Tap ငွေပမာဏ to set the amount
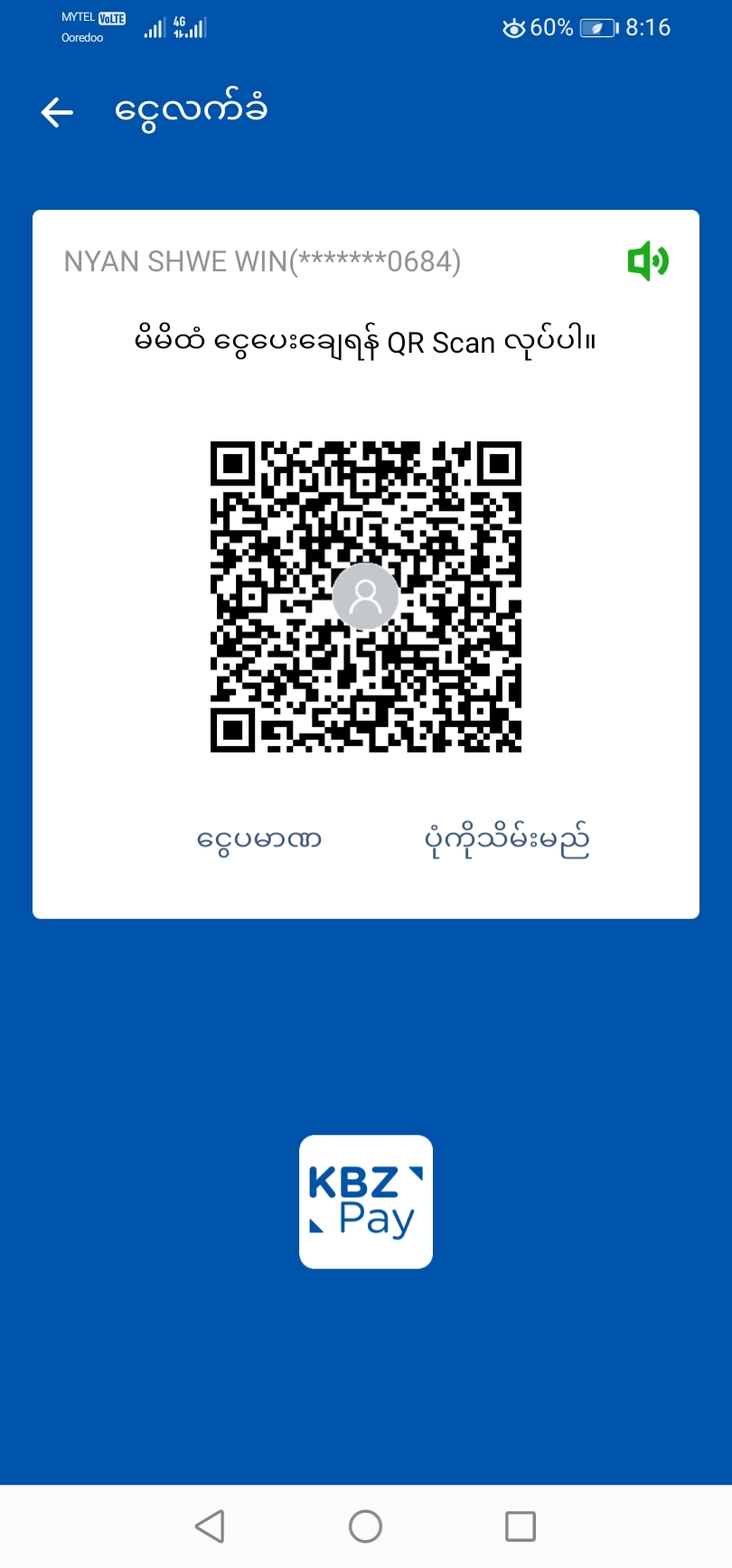This screenshot has width=732, height=1568. click(259, 840)
